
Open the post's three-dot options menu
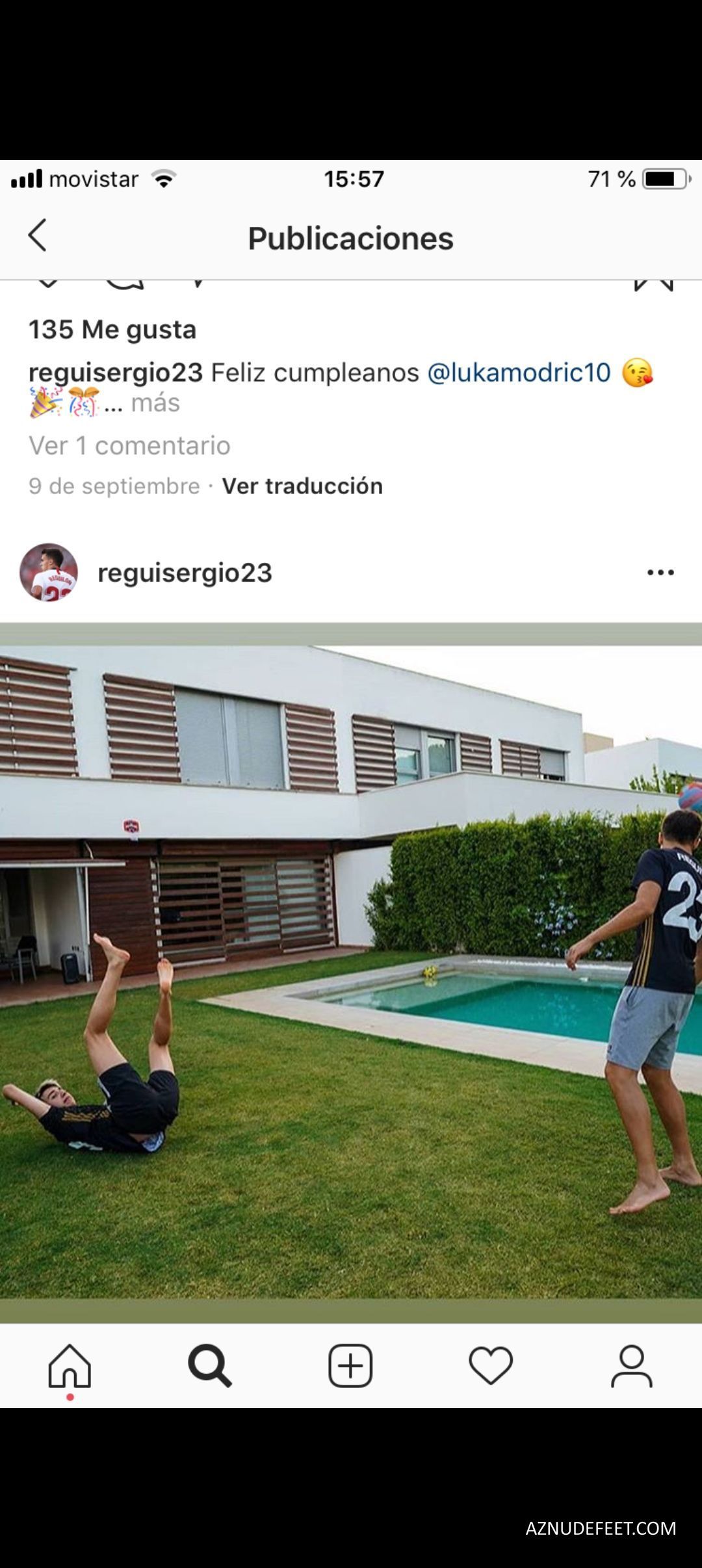point(660,573)
